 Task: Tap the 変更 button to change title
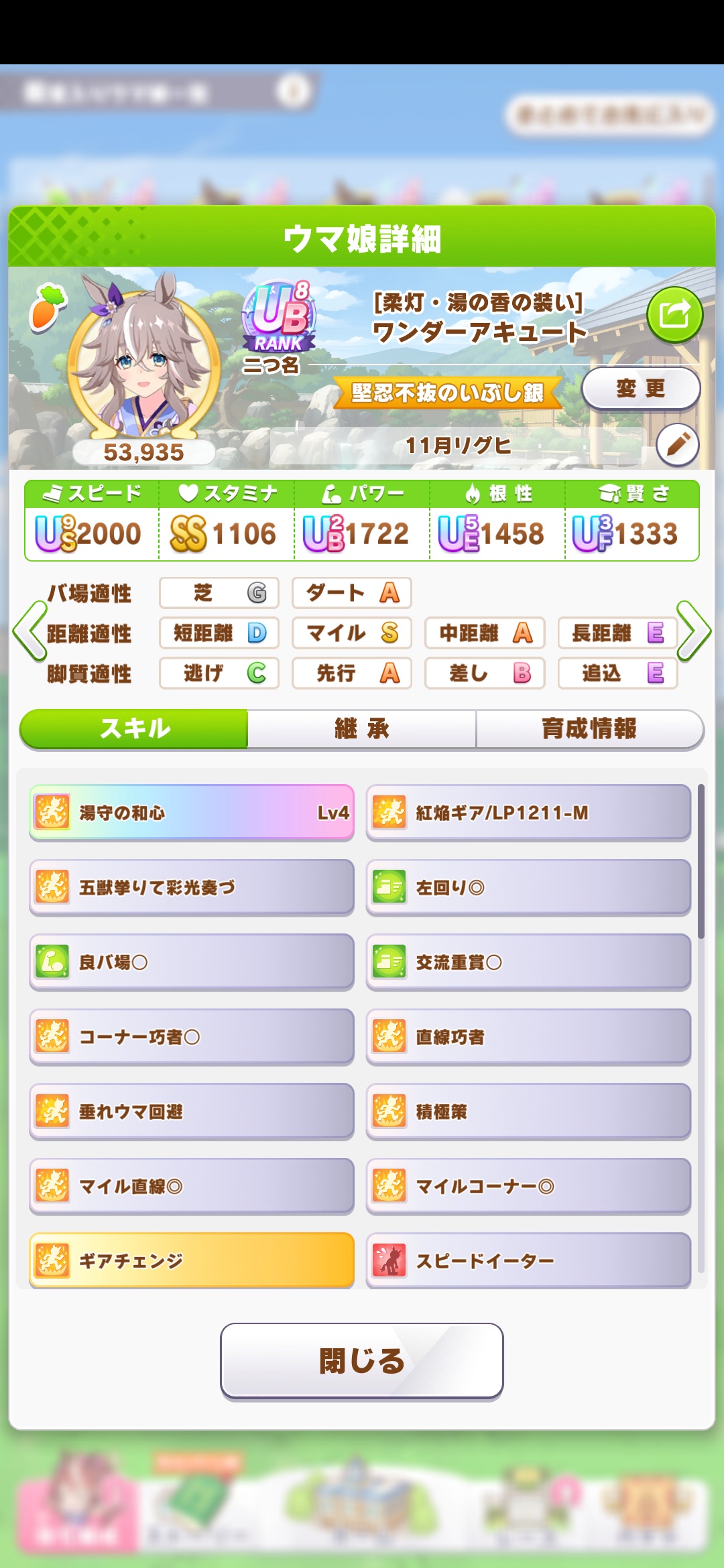click(x=640, y=388)
